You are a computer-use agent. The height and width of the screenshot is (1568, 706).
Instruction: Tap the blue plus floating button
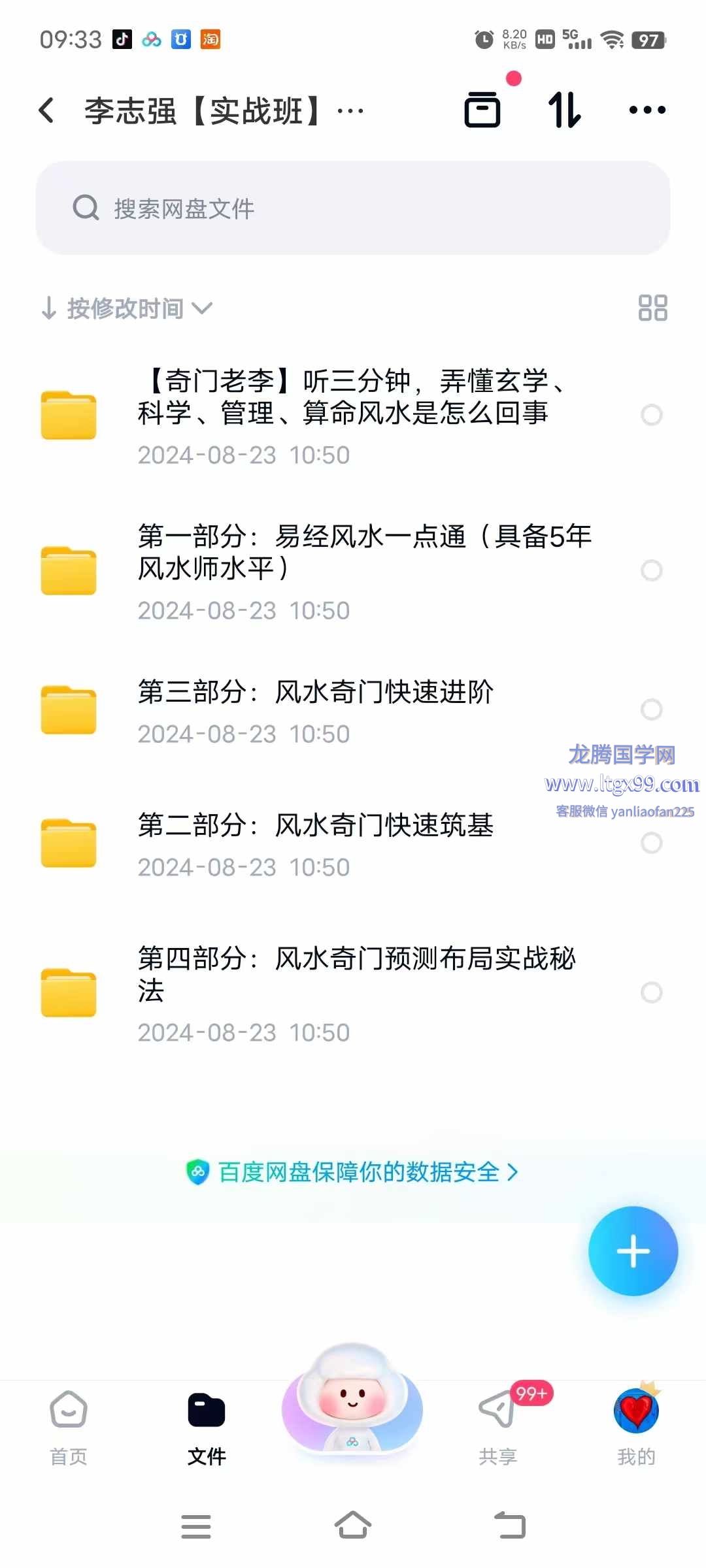633,1251
